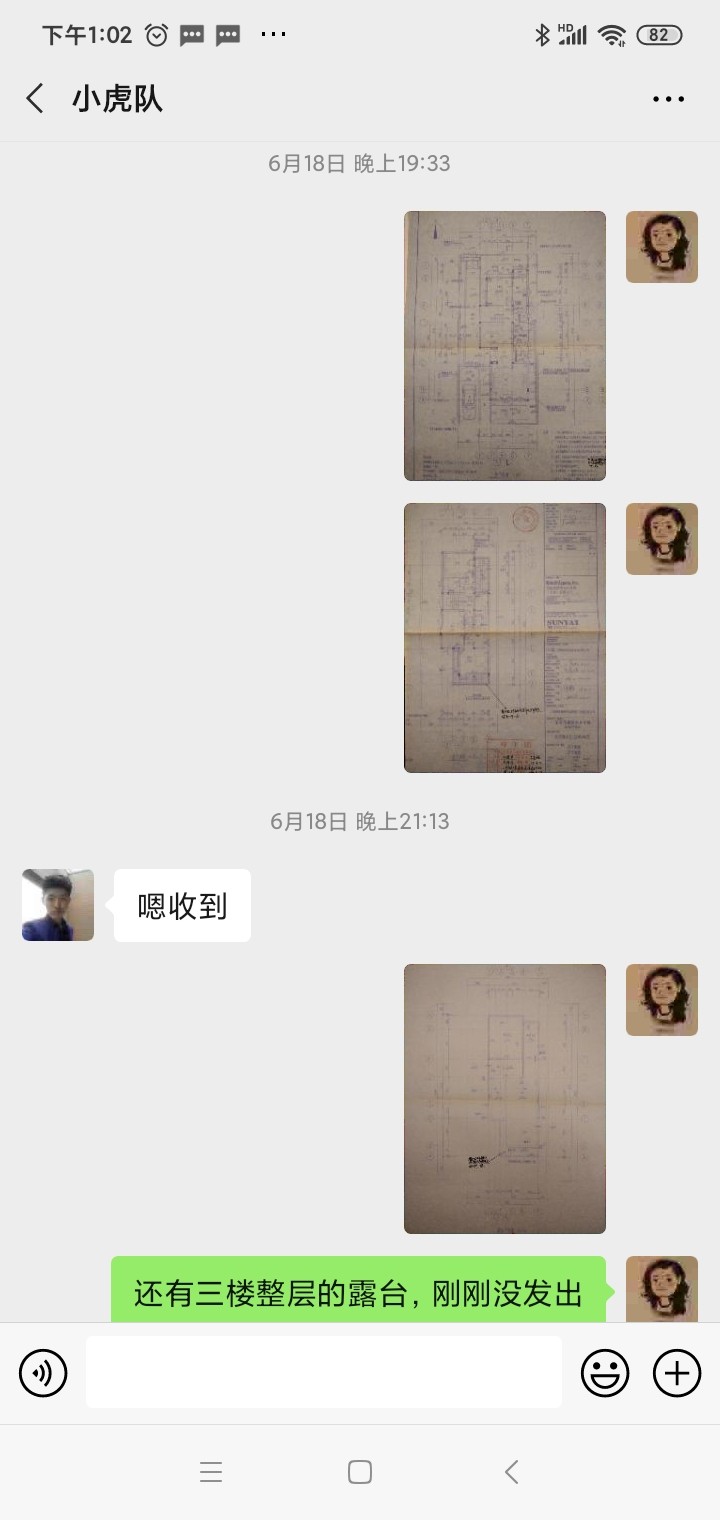Image resolution: width=720 pixels, height=1520 pixels.
Task: Go back from the 小虎队 chat
Action: coord(35,99)
